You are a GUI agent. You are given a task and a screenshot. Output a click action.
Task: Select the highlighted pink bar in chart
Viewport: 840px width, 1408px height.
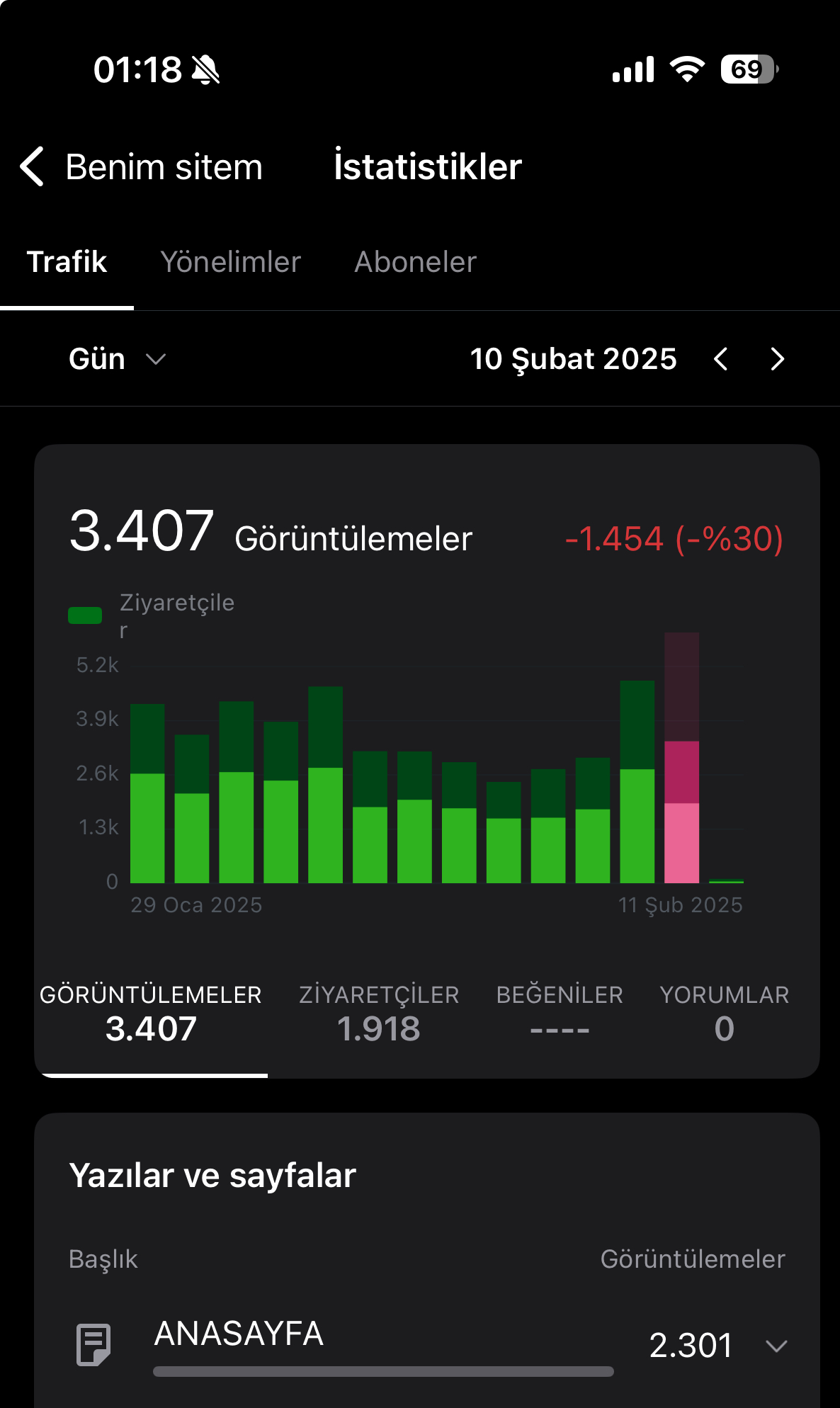pos(681,757)
